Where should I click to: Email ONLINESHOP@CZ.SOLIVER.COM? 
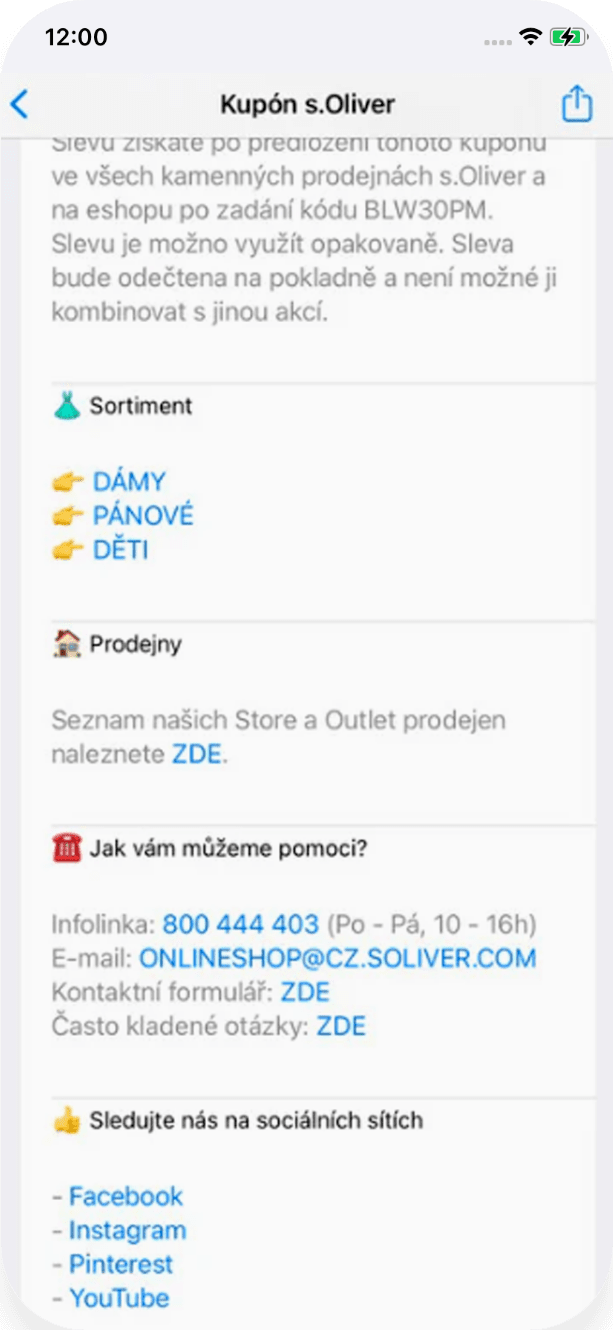pos(337,958)
